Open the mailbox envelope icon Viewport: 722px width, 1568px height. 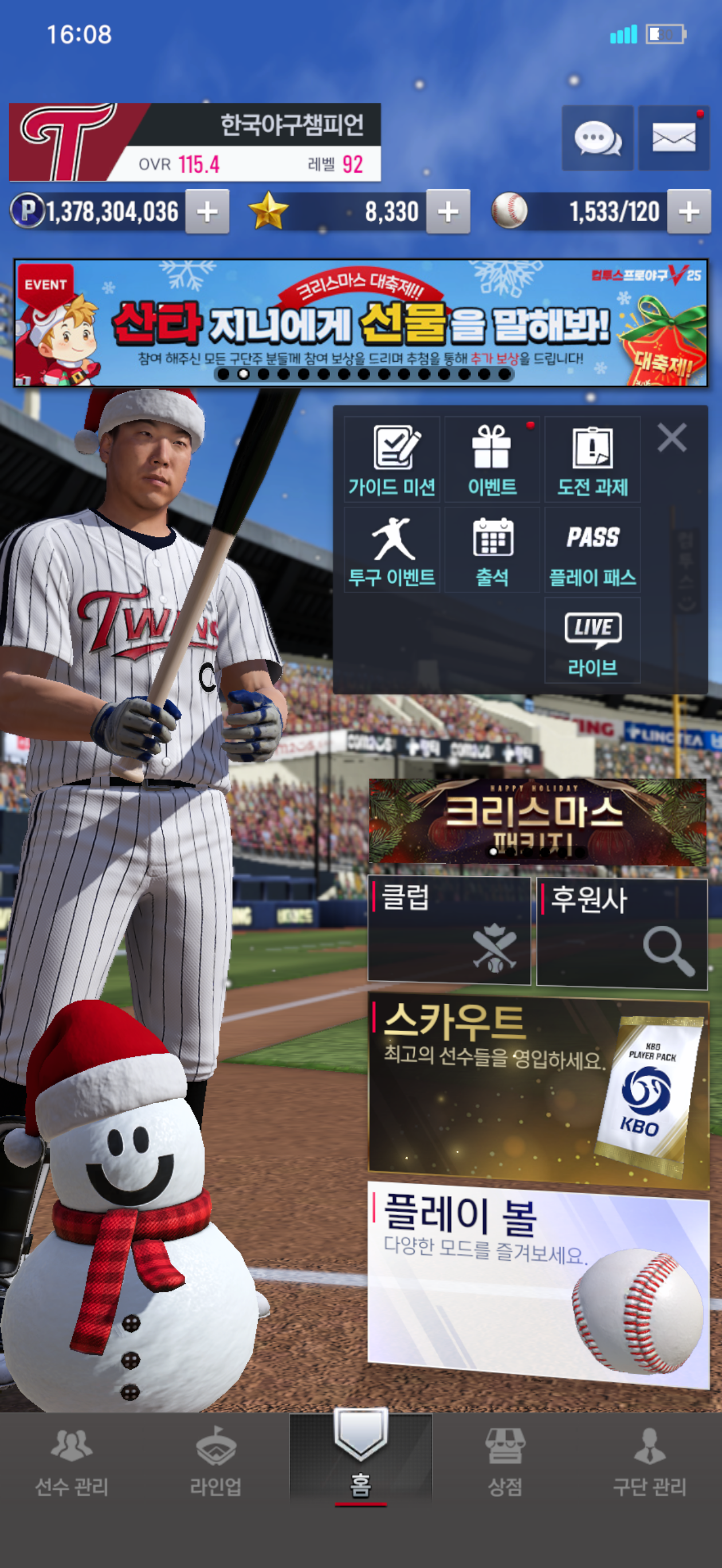[x=673, y=138]
